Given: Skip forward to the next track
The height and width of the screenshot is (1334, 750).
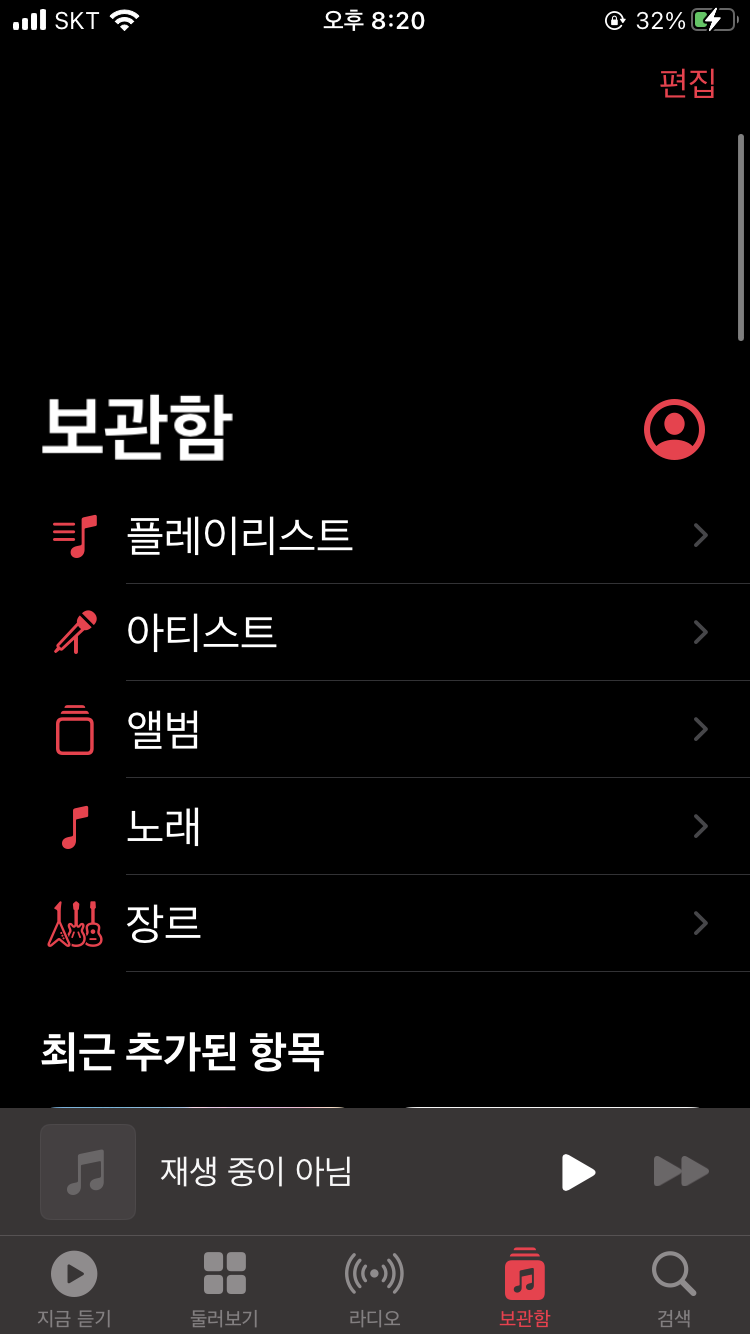Looking at the screenshot, I should click(681, 1172).
